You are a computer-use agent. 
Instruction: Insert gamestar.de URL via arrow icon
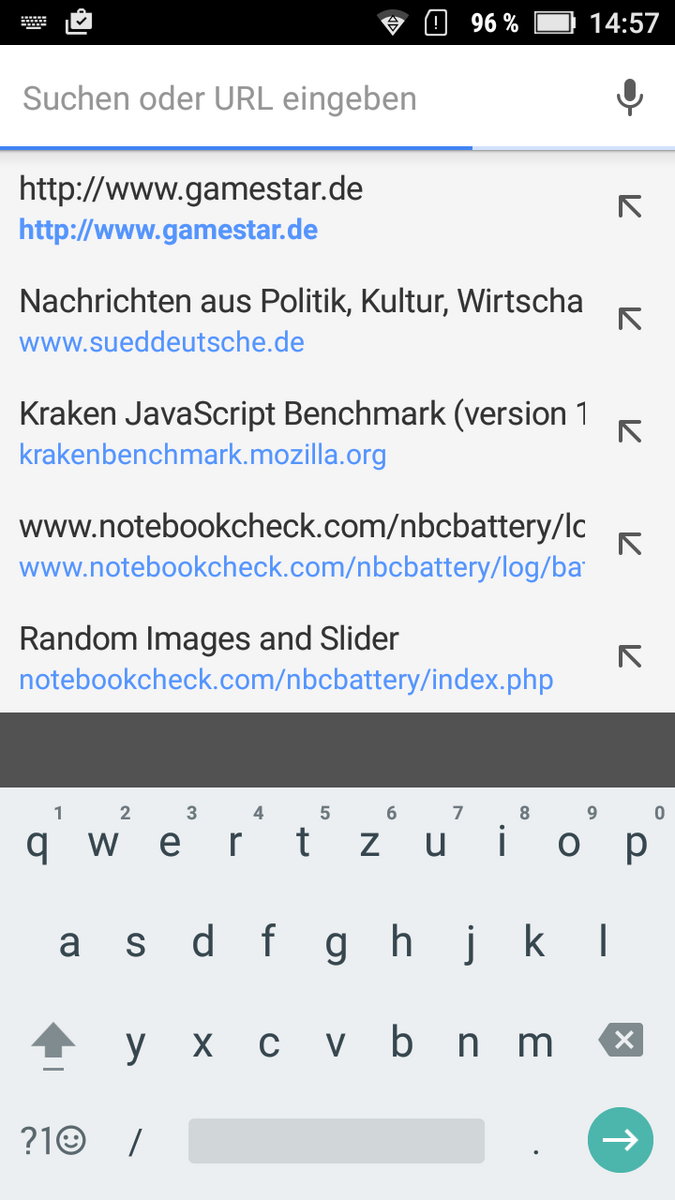tap(629, 207)
